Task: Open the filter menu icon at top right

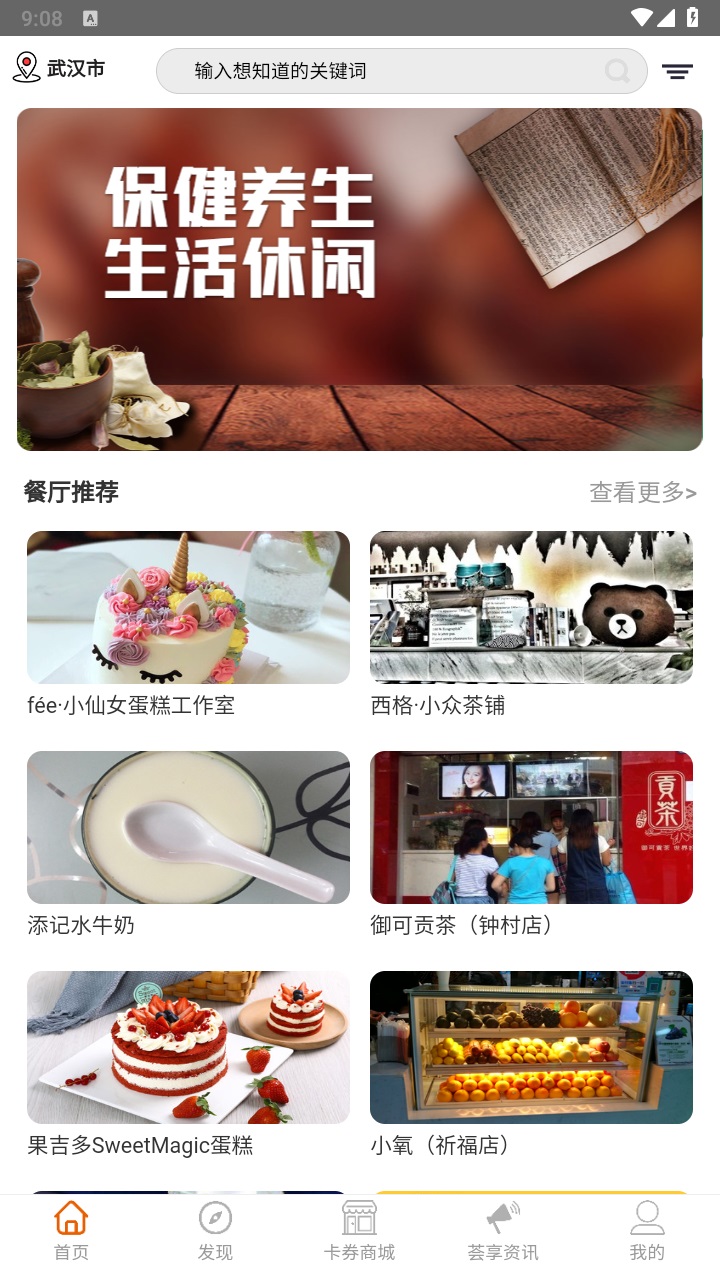Action: pos(677,71)
